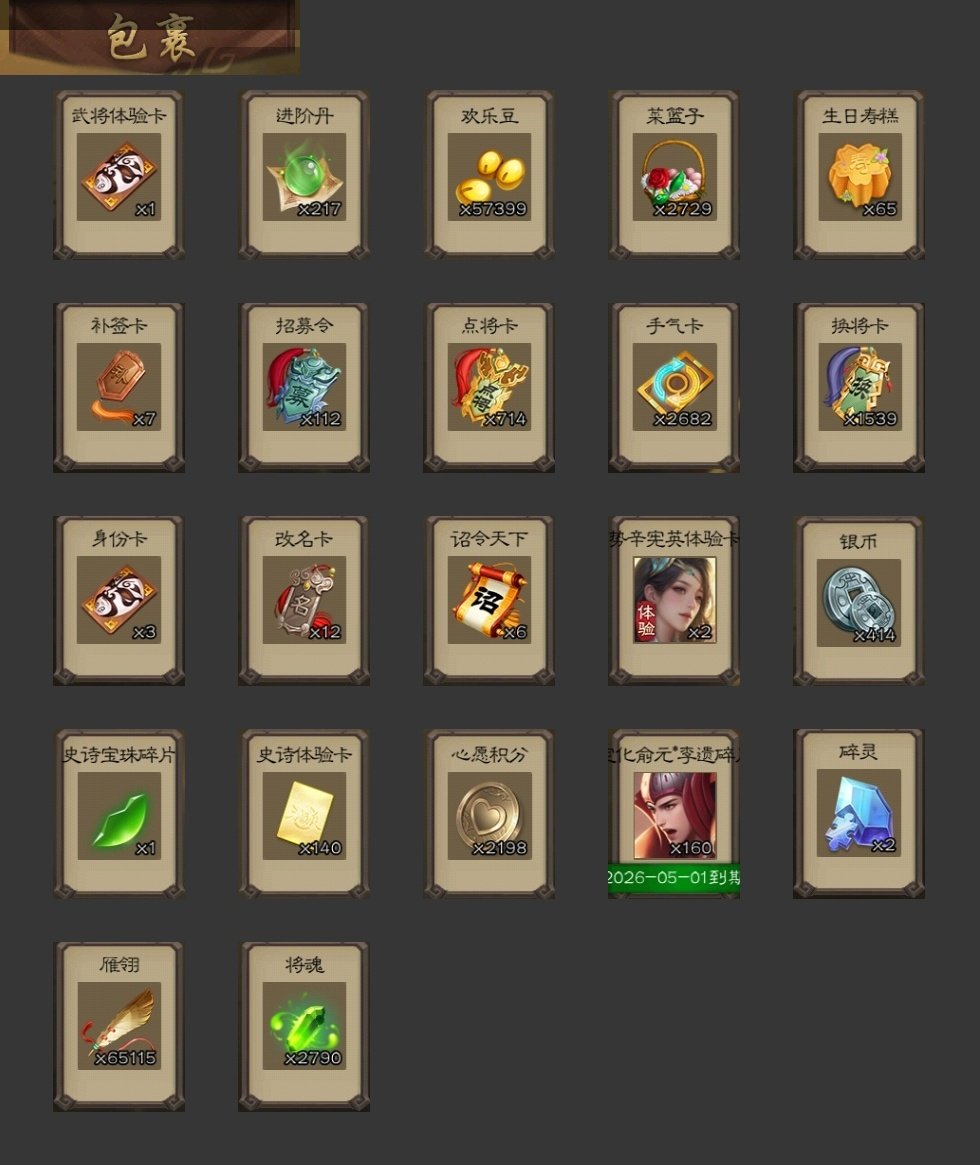
Task: Open the 史诗宝珠碎片 item
Action: [119, 815]
